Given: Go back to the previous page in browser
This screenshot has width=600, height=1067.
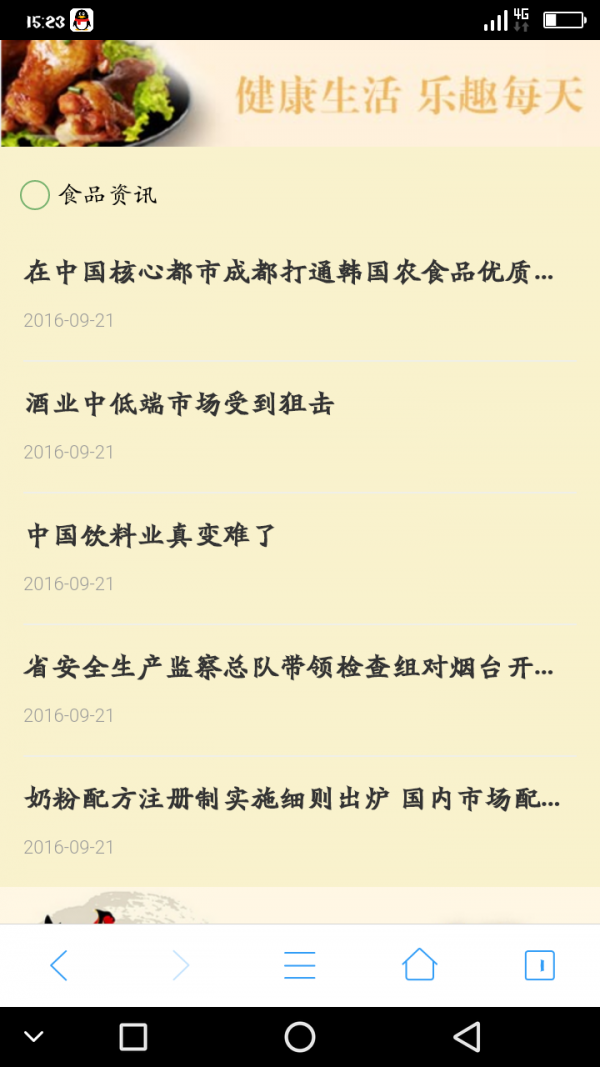Looking at the screenshot, I should tap(59, 965).
